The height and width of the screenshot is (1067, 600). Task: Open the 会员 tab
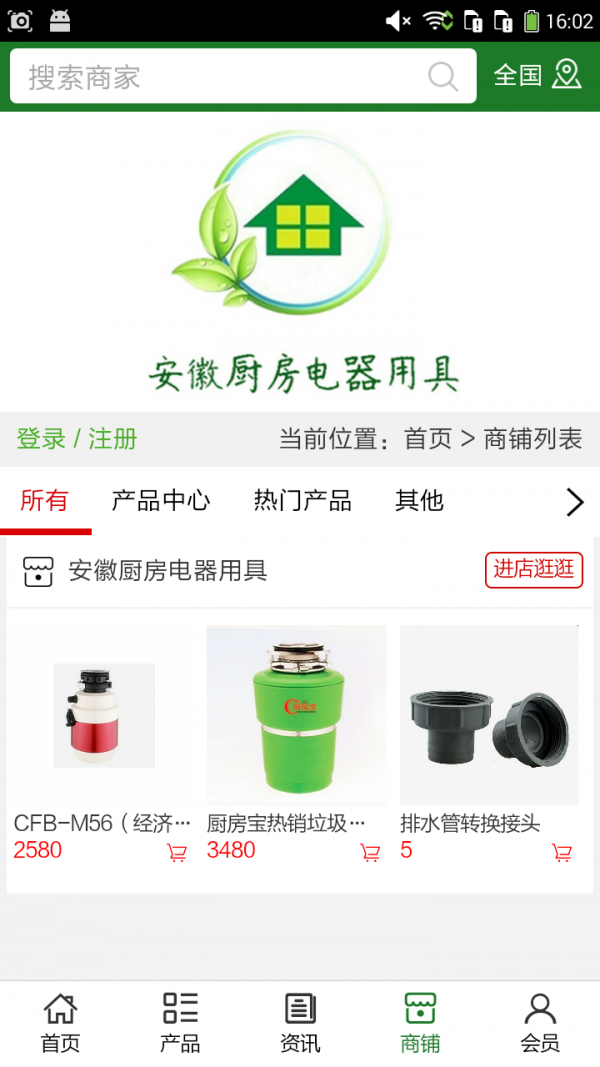540,1023
